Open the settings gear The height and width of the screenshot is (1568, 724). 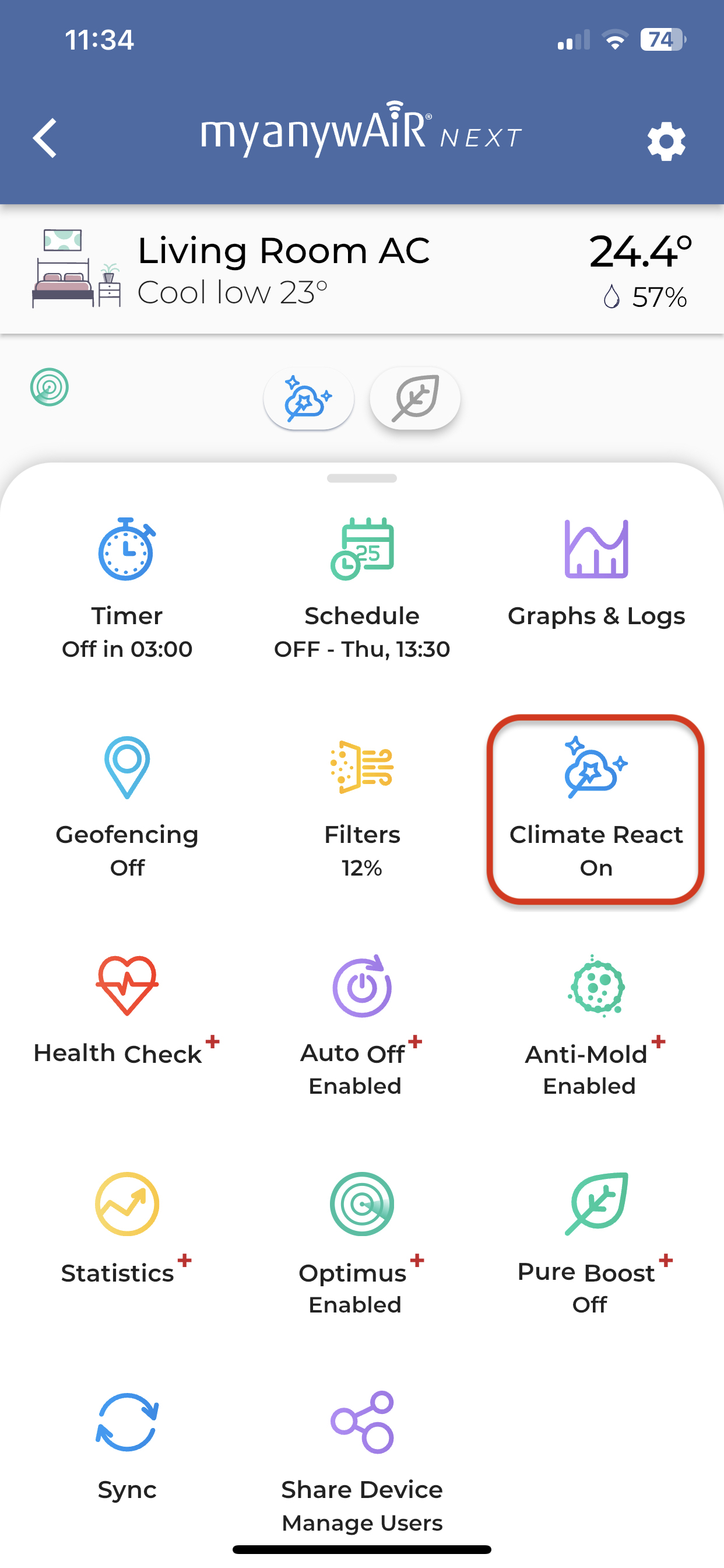(x=666, y=141)
